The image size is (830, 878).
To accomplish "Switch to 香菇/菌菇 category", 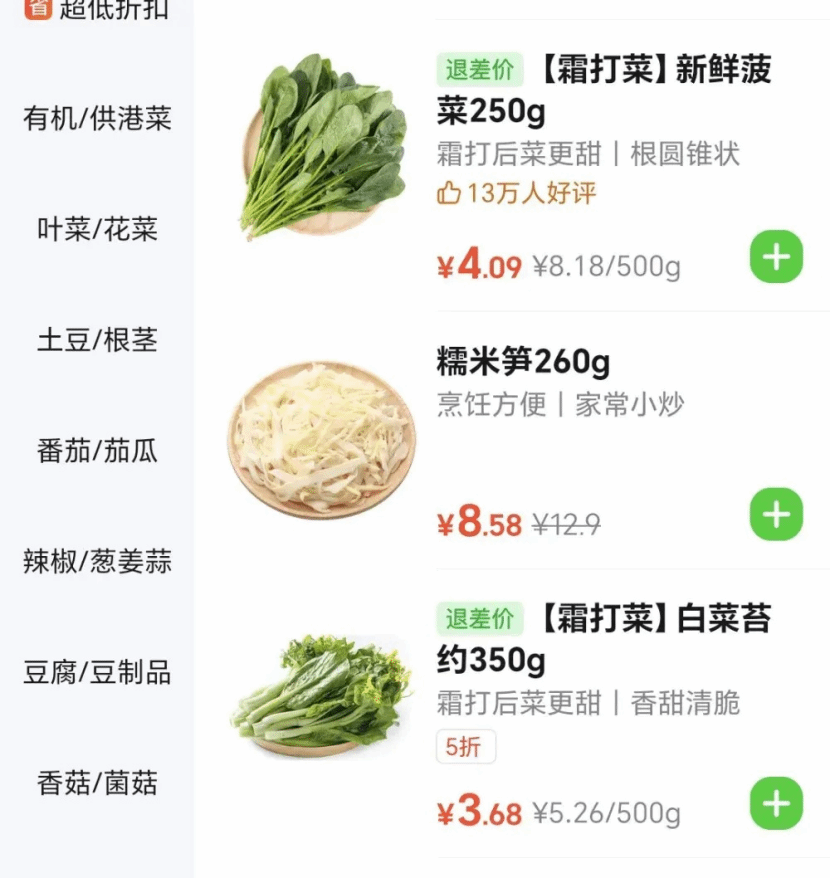I will pos(97,783).
